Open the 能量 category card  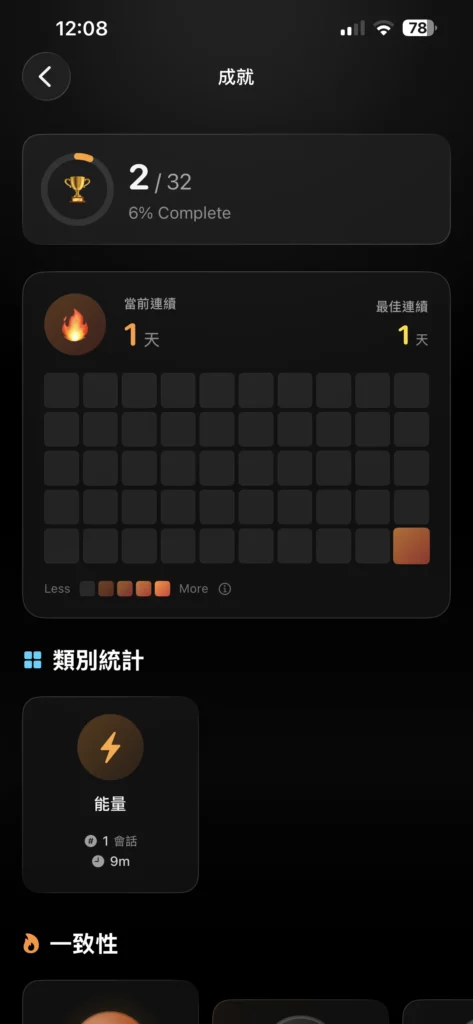pos(110,794)
